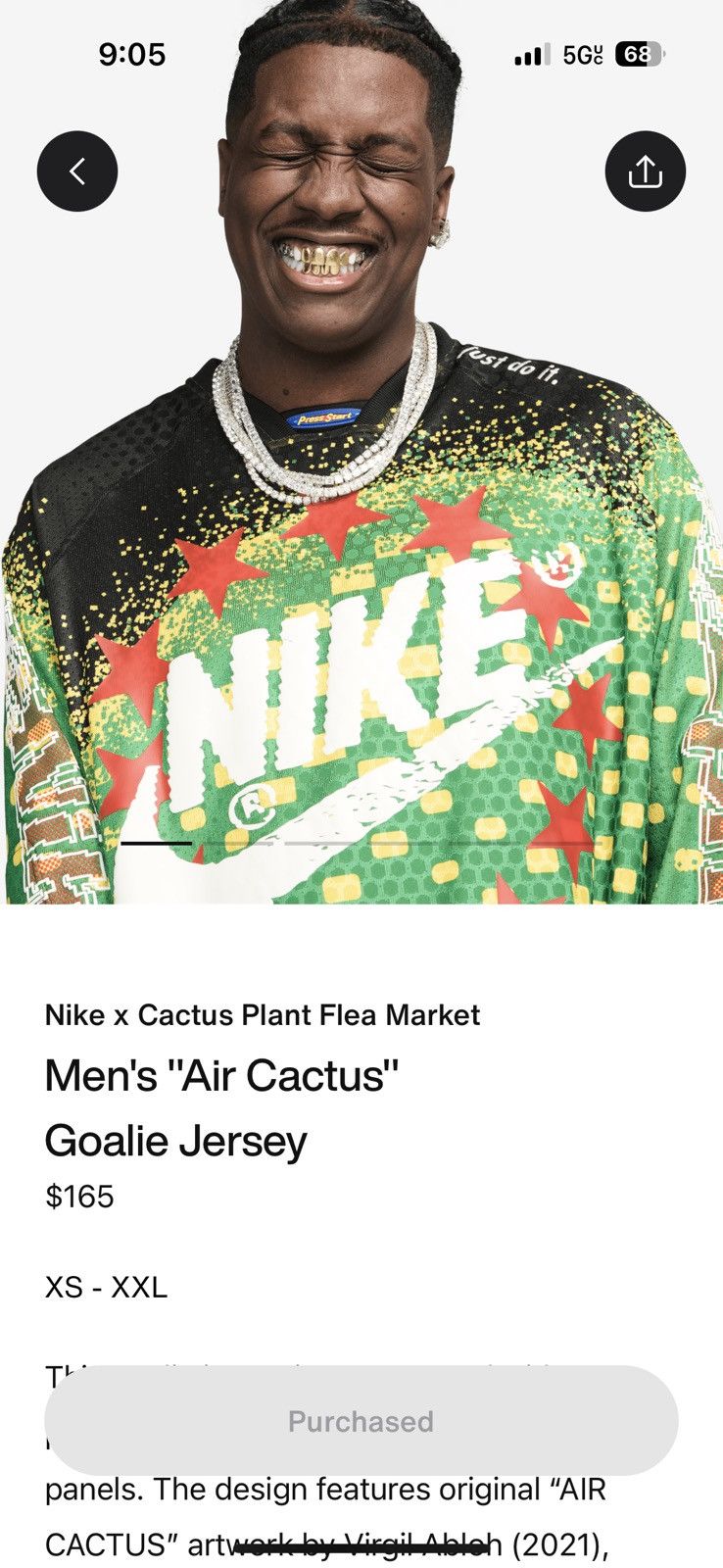Open the jersey product photo
Viewport: 723px width, 1568px height.
coord(361,452)
